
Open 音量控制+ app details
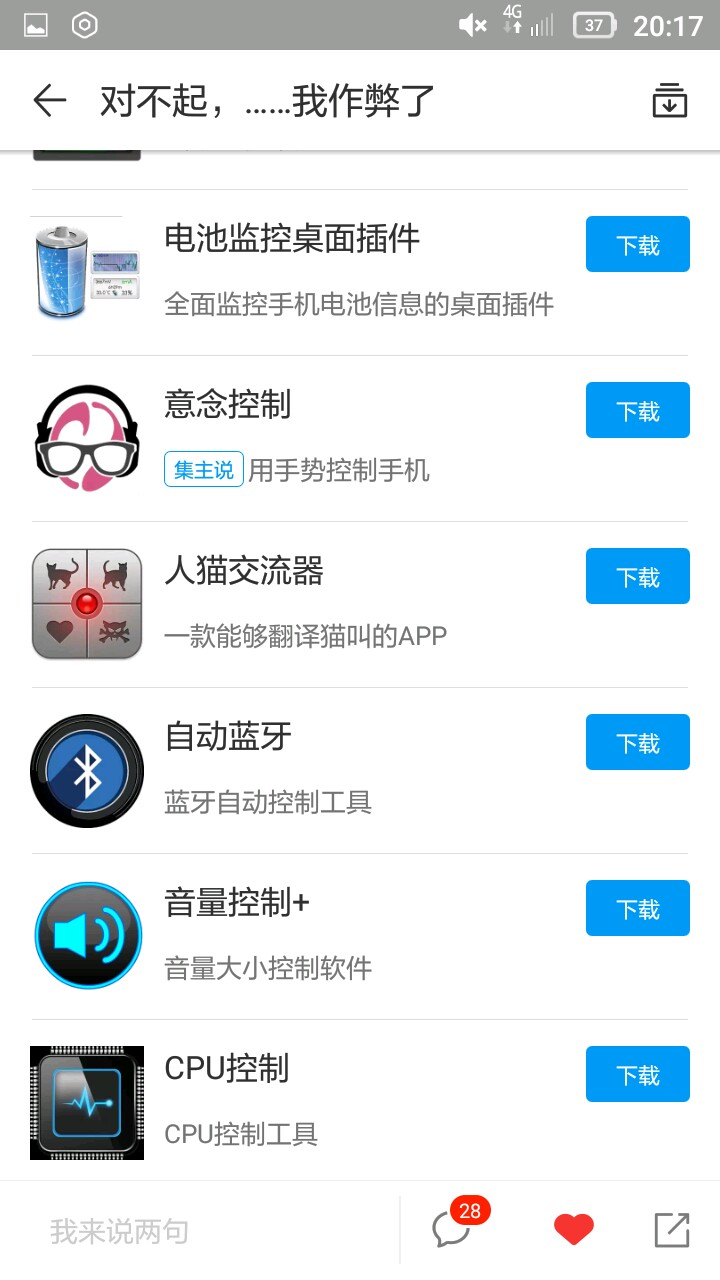point(237,904)
